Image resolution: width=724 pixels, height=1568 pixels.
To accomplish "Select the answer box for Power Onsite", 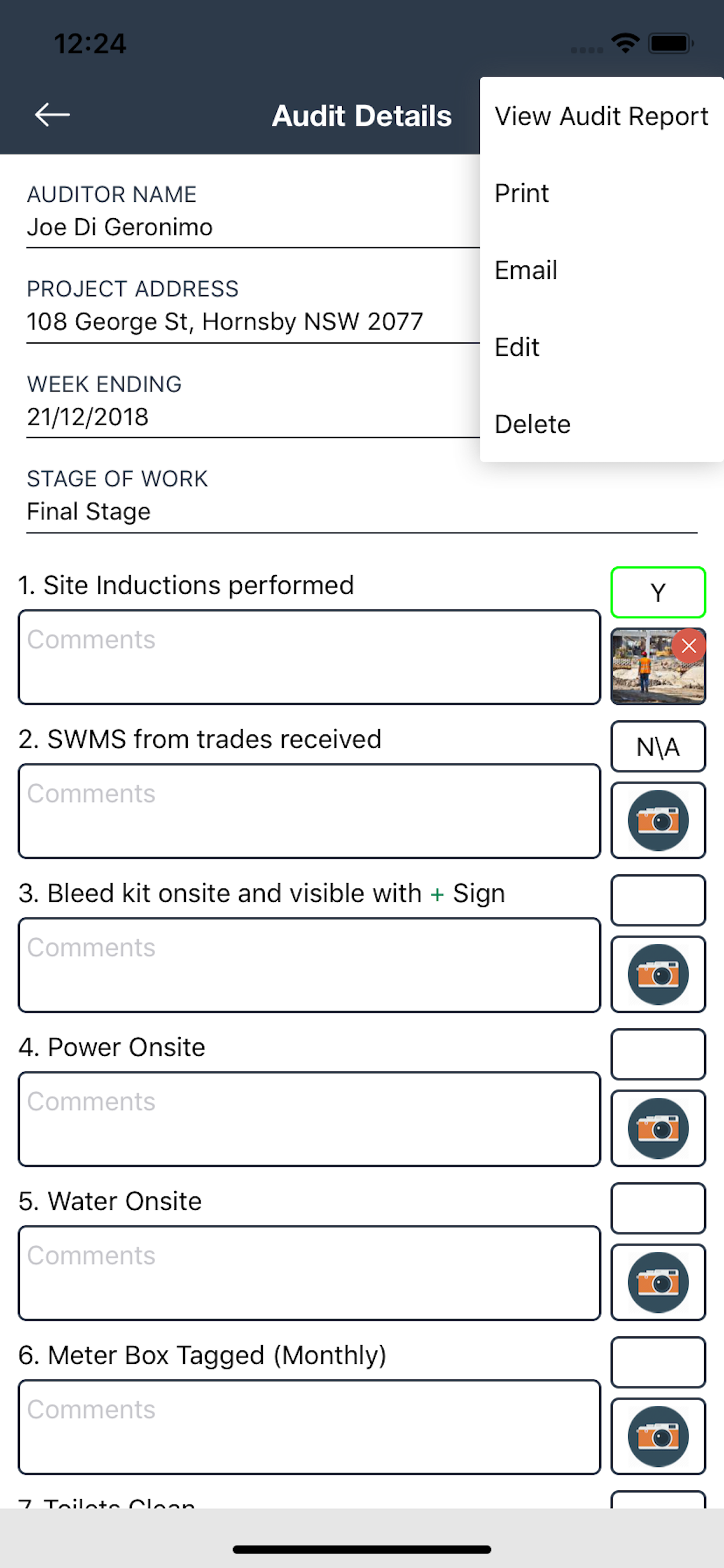I will point(658,1054).
